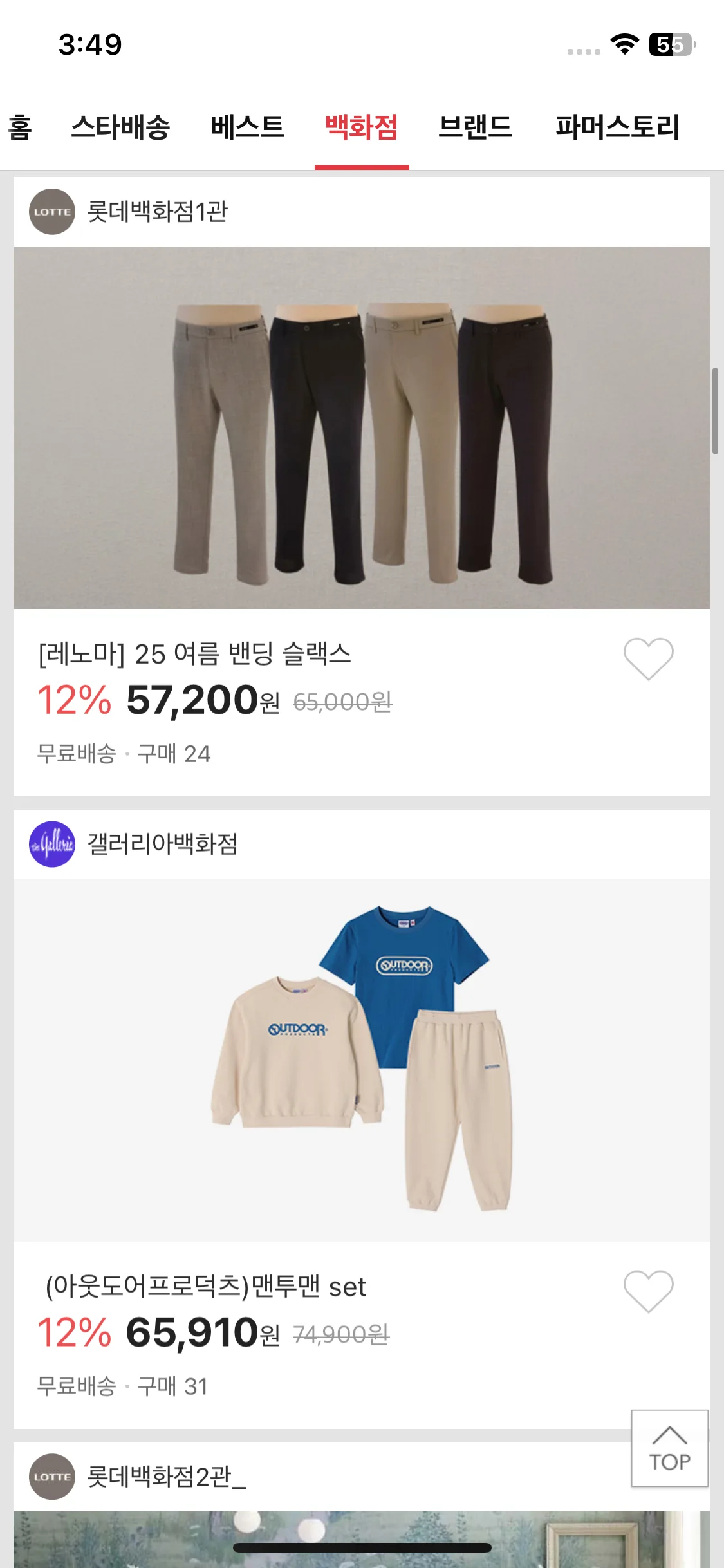Open the 스타배송 tab
This screenshot has height=1568, width=724.
120,127
